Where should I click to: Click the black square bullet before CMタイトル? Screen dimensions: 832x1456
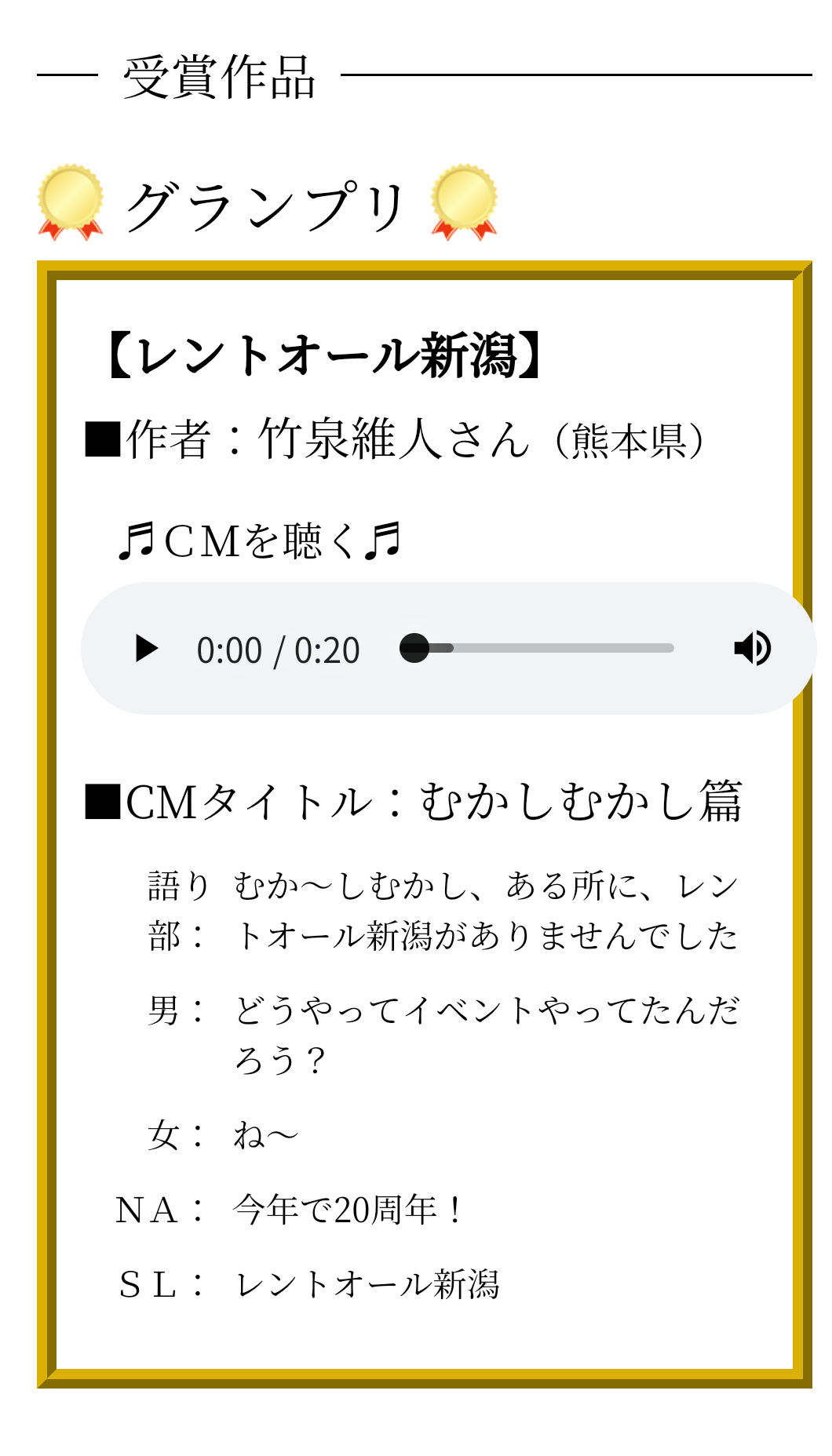tap(100, 797)
